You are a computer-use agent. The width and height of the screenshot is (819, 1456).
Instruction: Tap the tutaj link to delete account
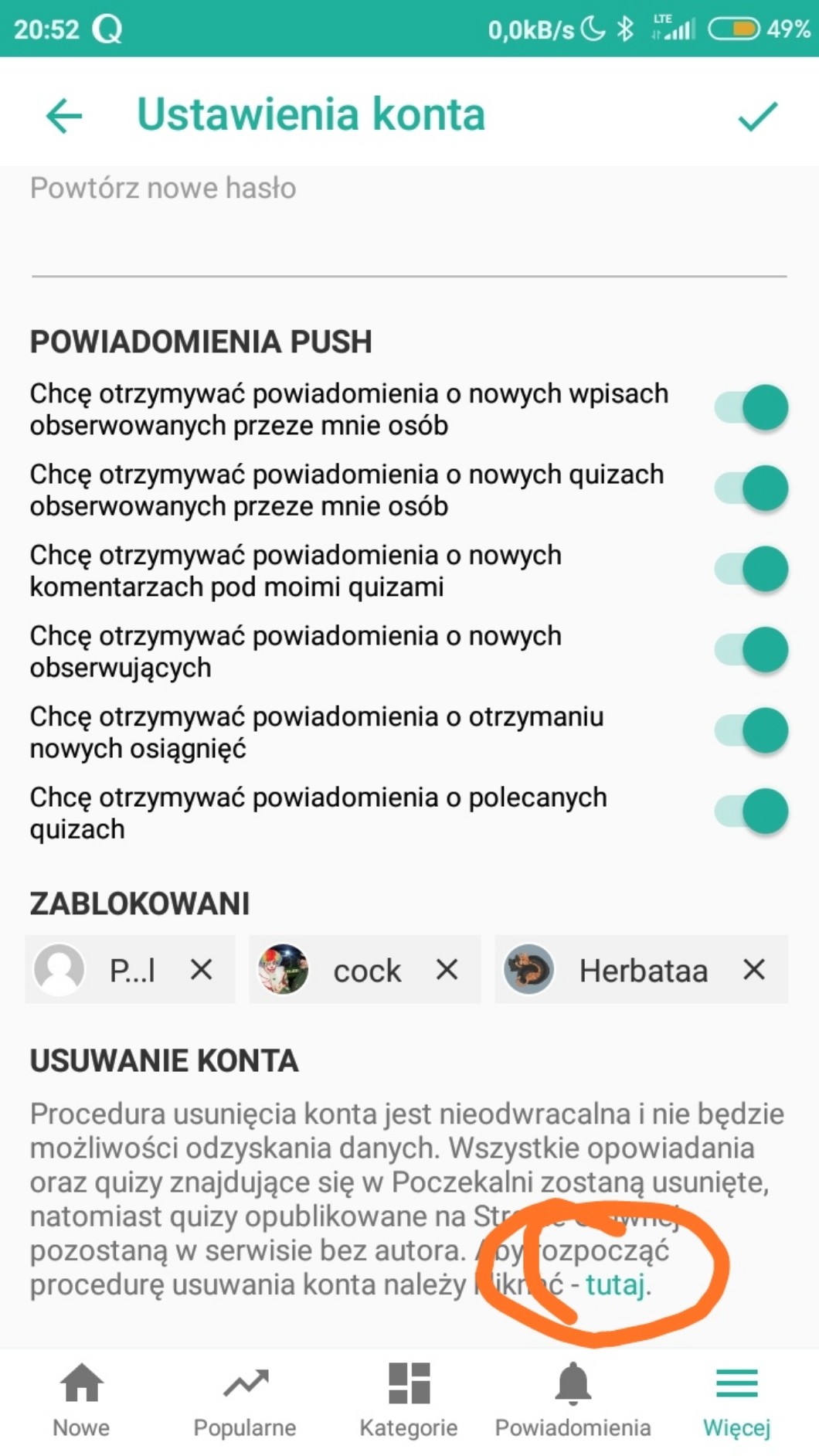615,1284
